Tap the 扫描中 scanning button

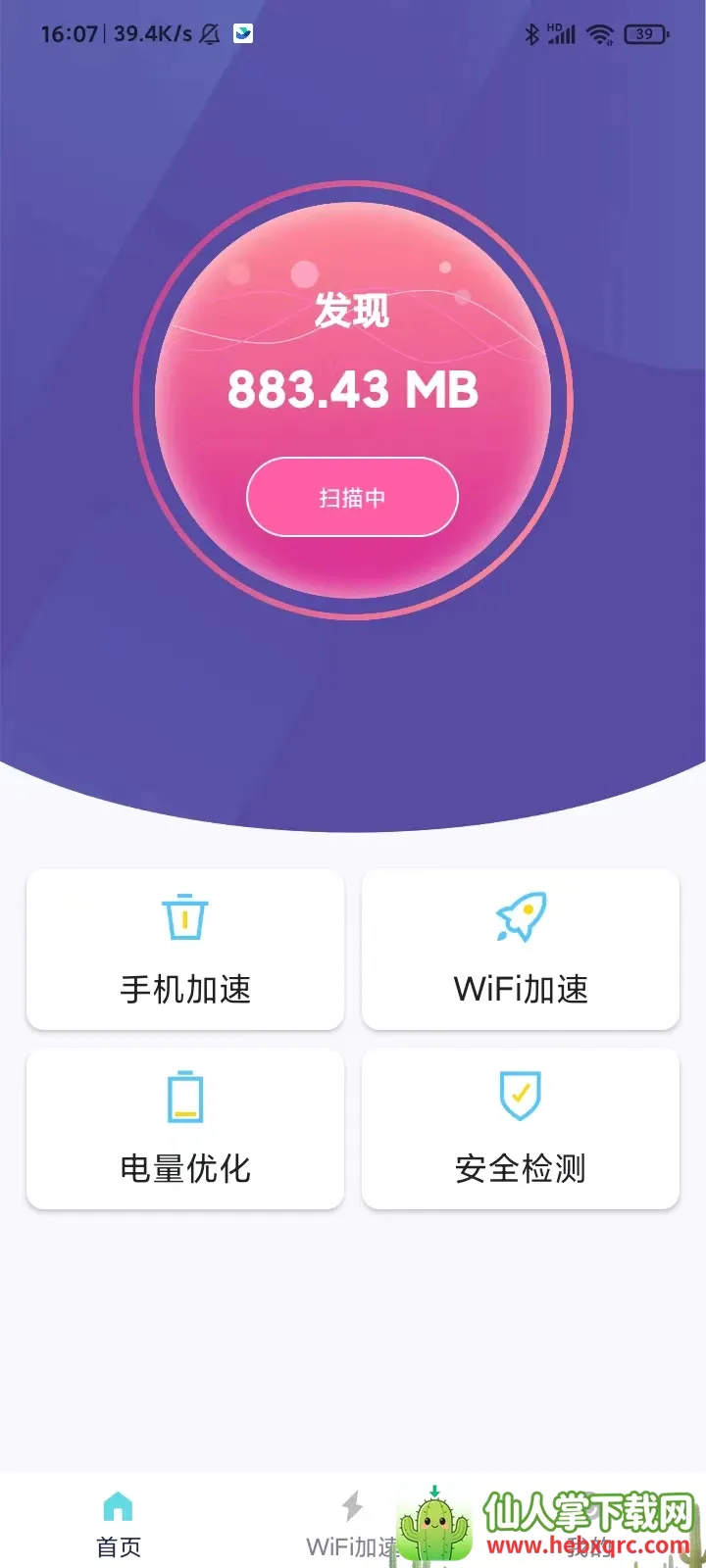pyautogui.click(x=352, y=497)
